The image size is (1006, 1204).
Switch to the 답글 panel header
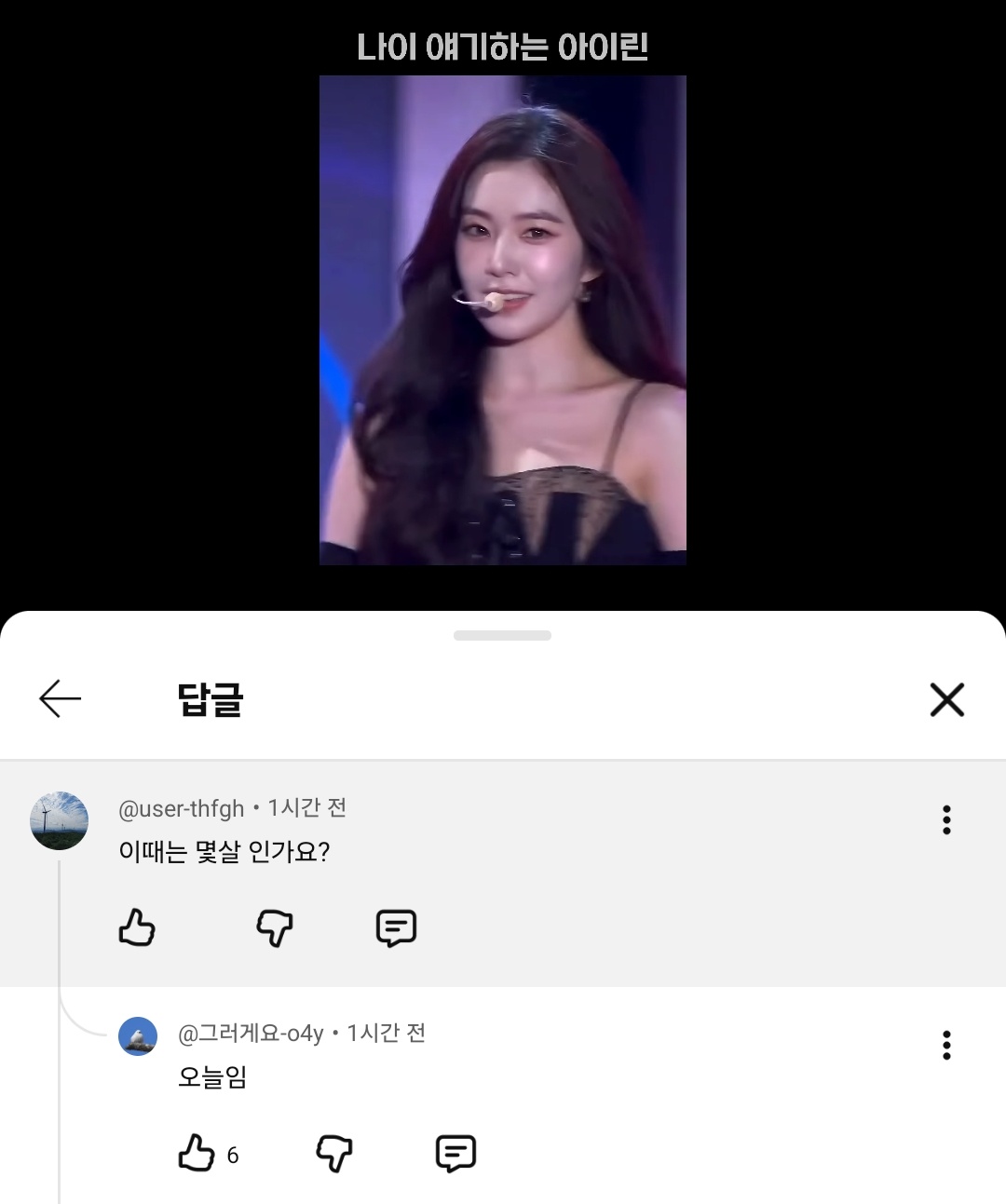point(210,700)
